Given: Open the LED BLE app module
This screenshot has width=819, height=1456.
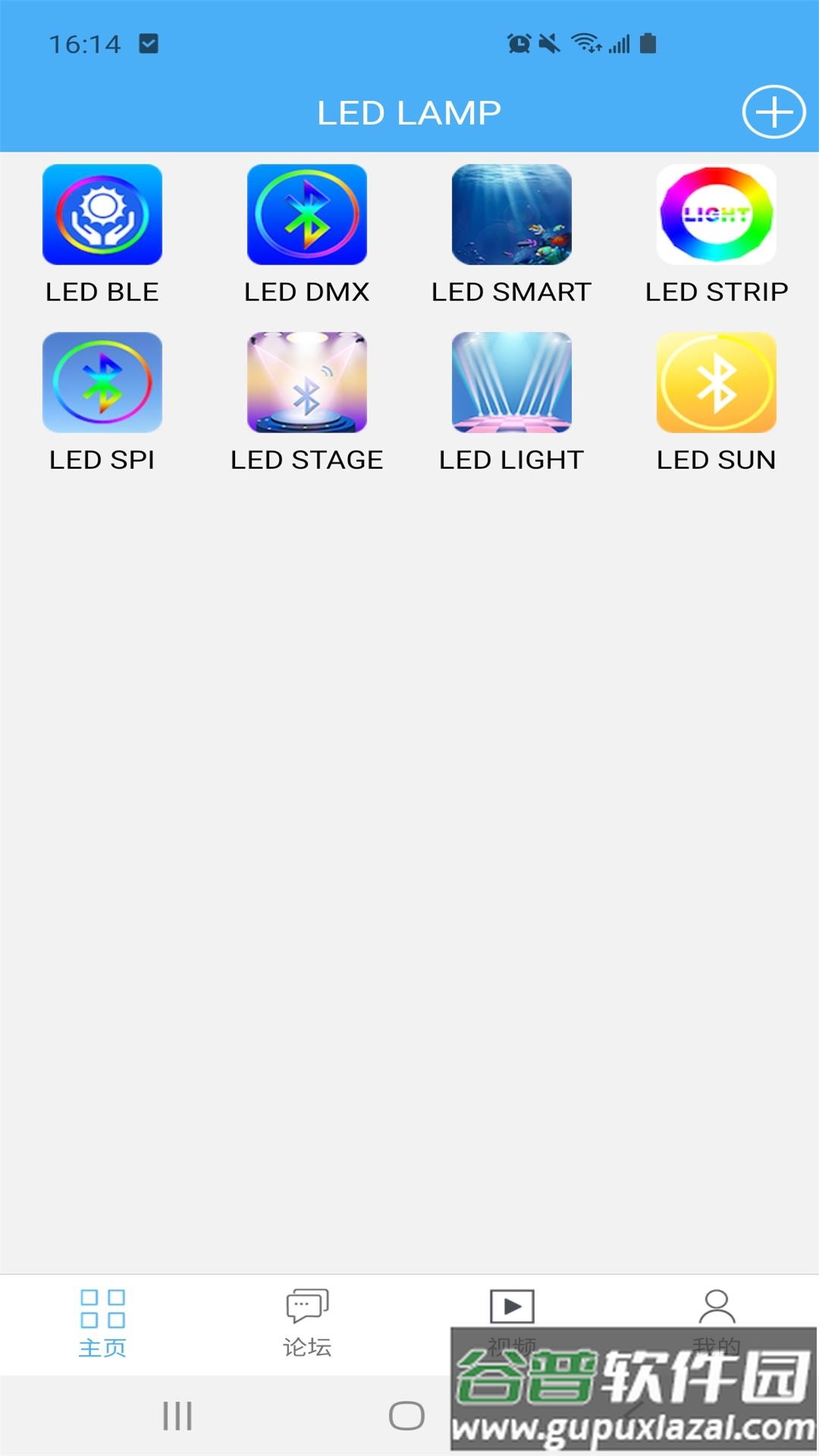Looking at the screenshot, I should pos(102,215).
